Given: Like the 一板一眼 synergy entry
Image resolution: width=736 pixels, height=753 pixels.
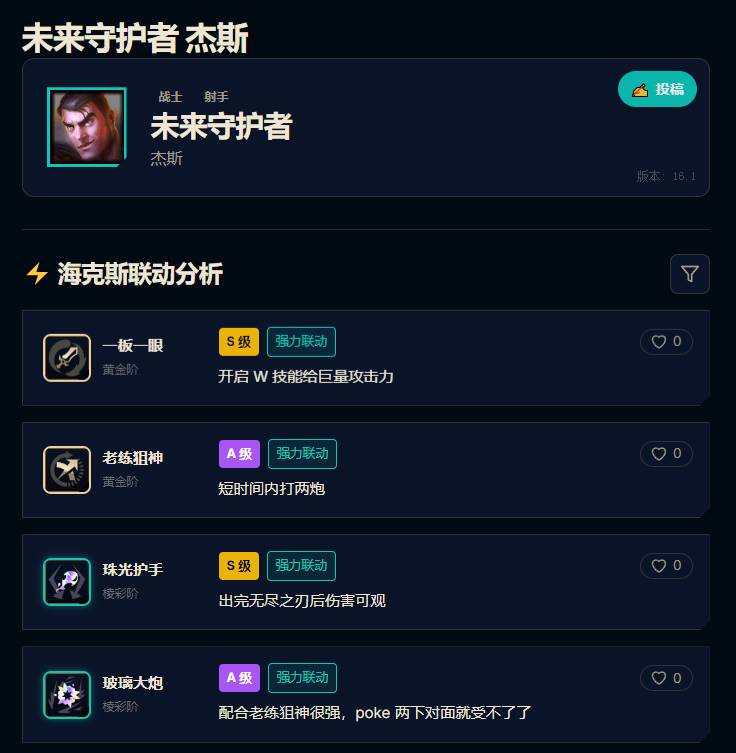Looking at the screenshot, I should pyautogui.click(x=666, y=342).
